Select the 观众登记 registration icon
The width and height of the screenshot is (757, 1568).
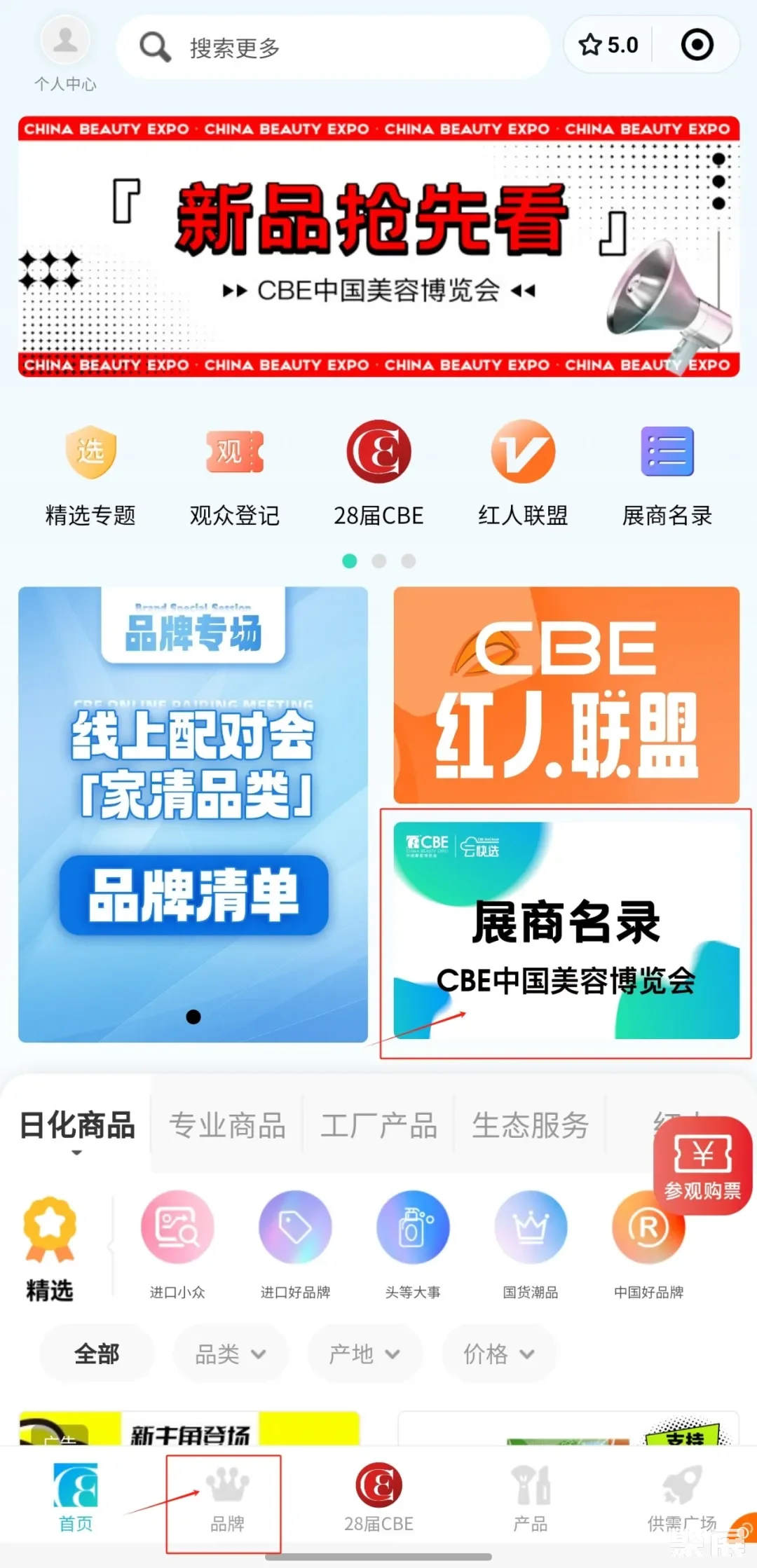point(234,473)
